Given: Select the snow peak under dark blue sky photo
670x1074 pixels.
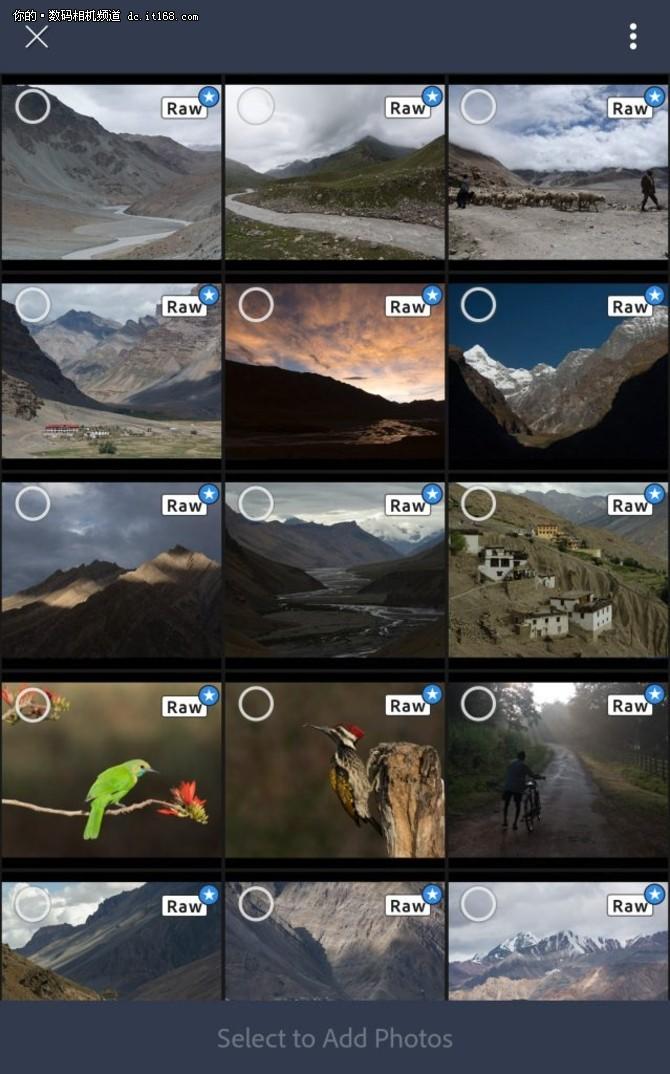Looking at the screenshot, I should tap(478, 305).
